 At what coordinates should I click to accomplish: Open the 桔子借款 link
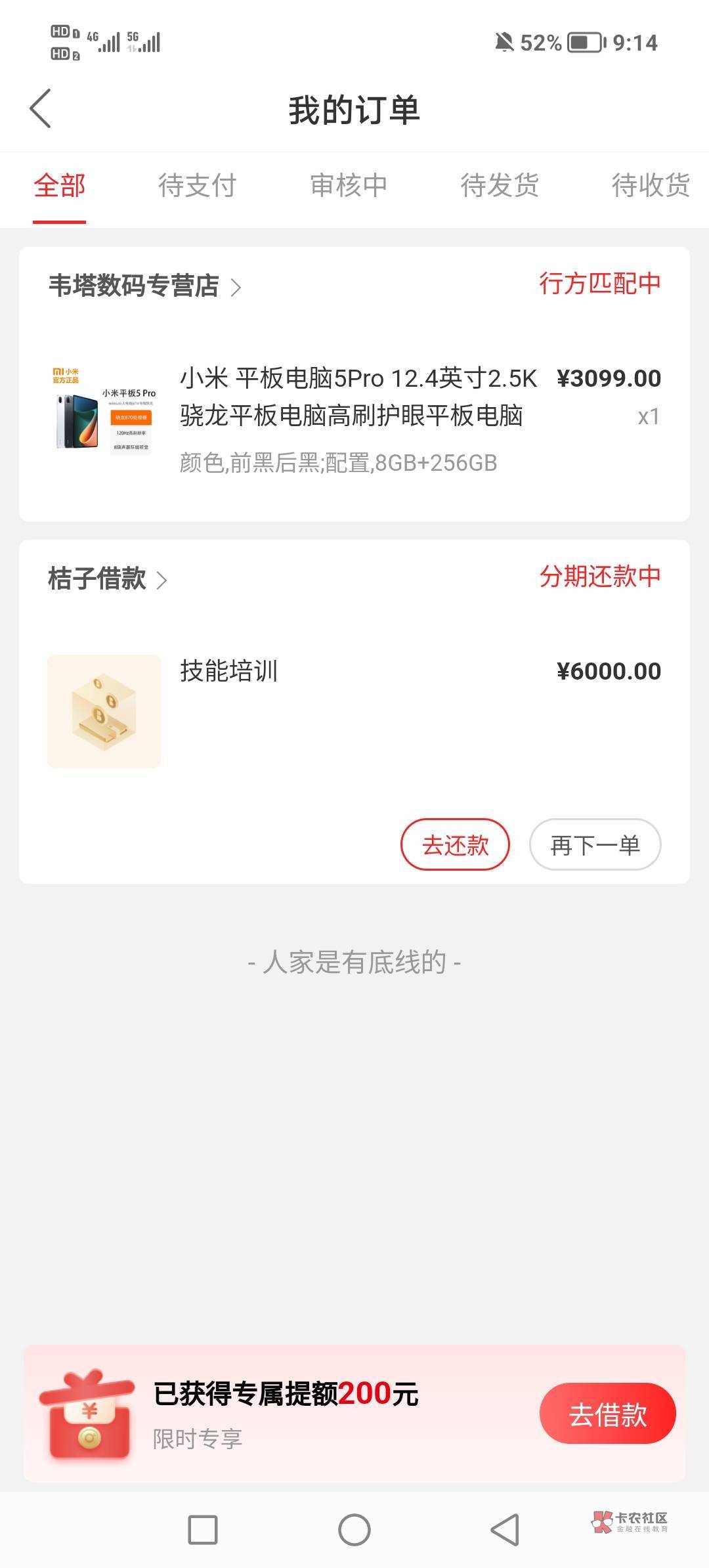pyautogui.click(x=107, y=579)
